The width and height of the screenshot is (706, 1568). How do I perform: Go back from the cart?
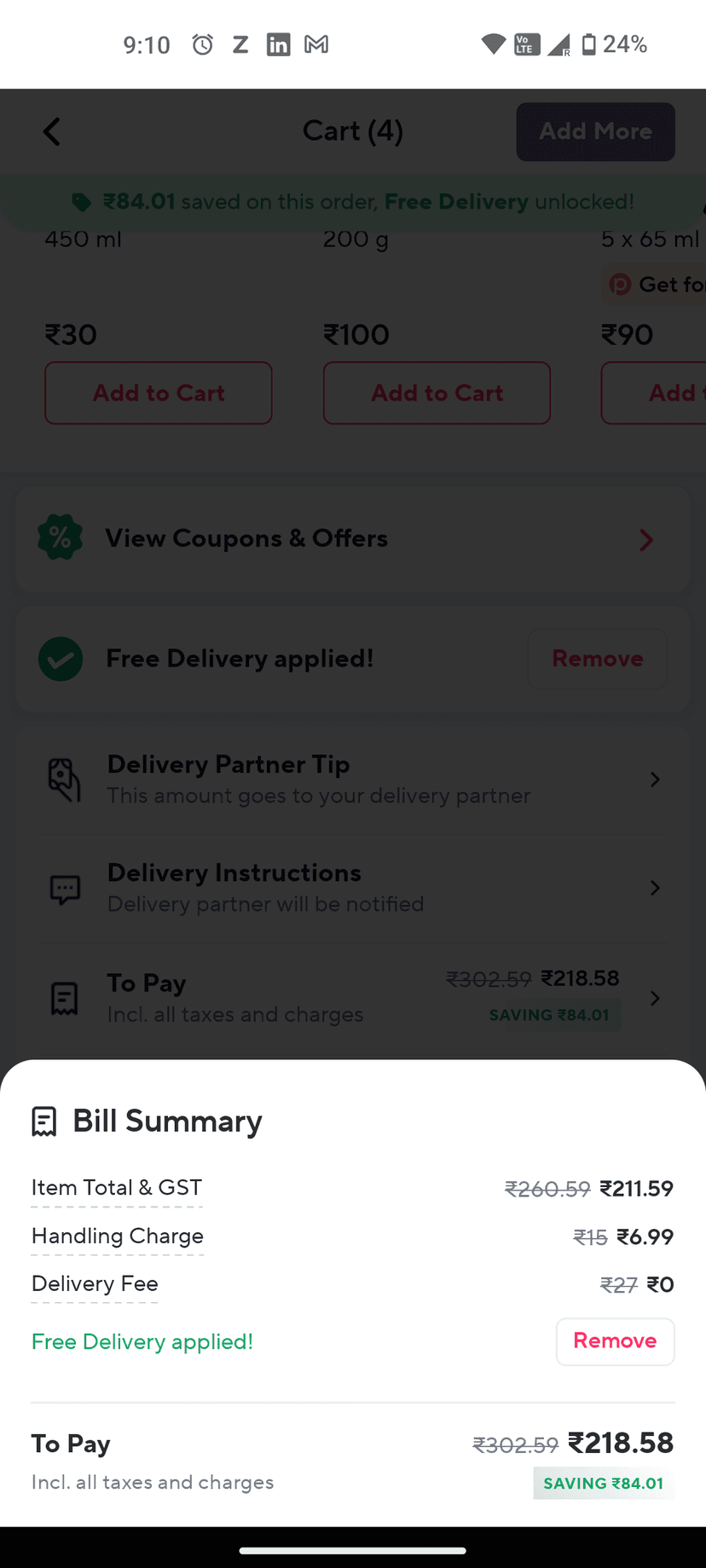click(52, 132)
